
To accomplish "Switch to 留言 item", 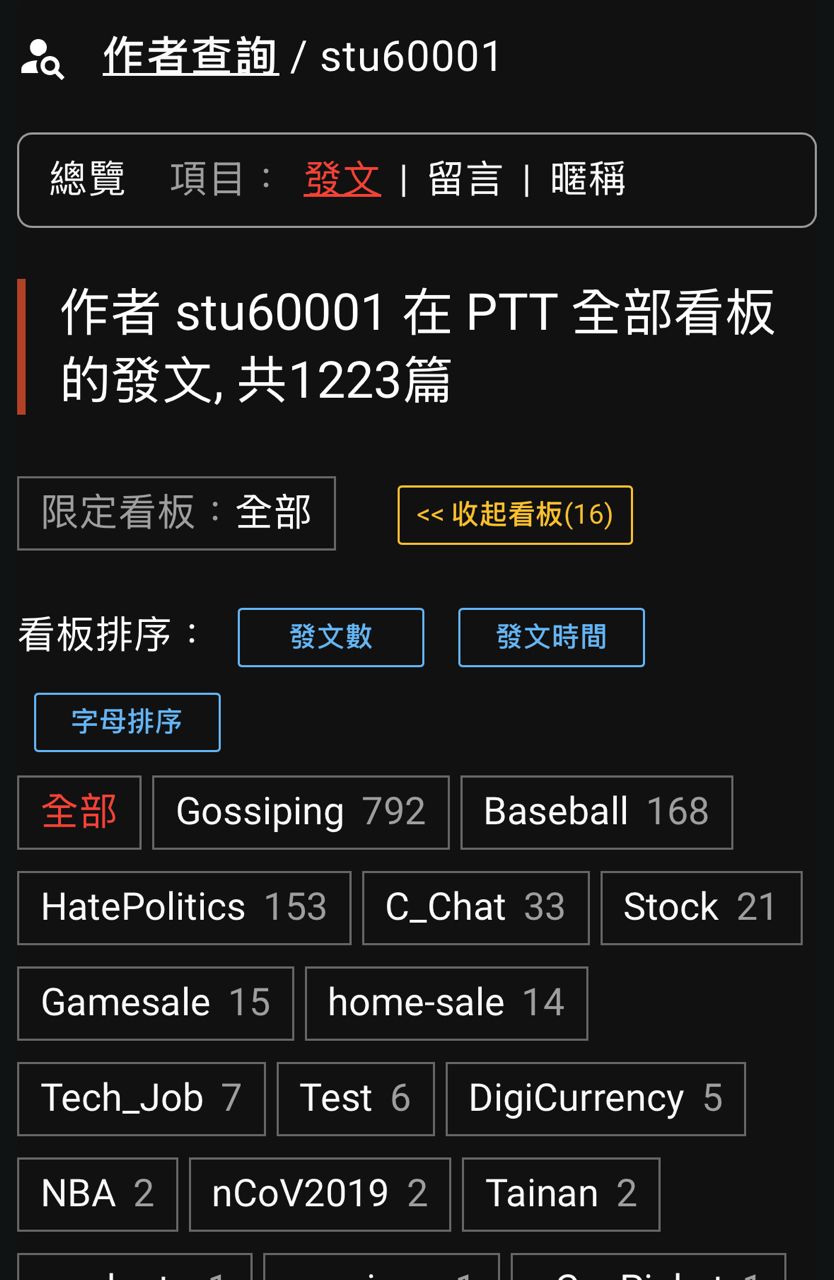I will point(464,180).
